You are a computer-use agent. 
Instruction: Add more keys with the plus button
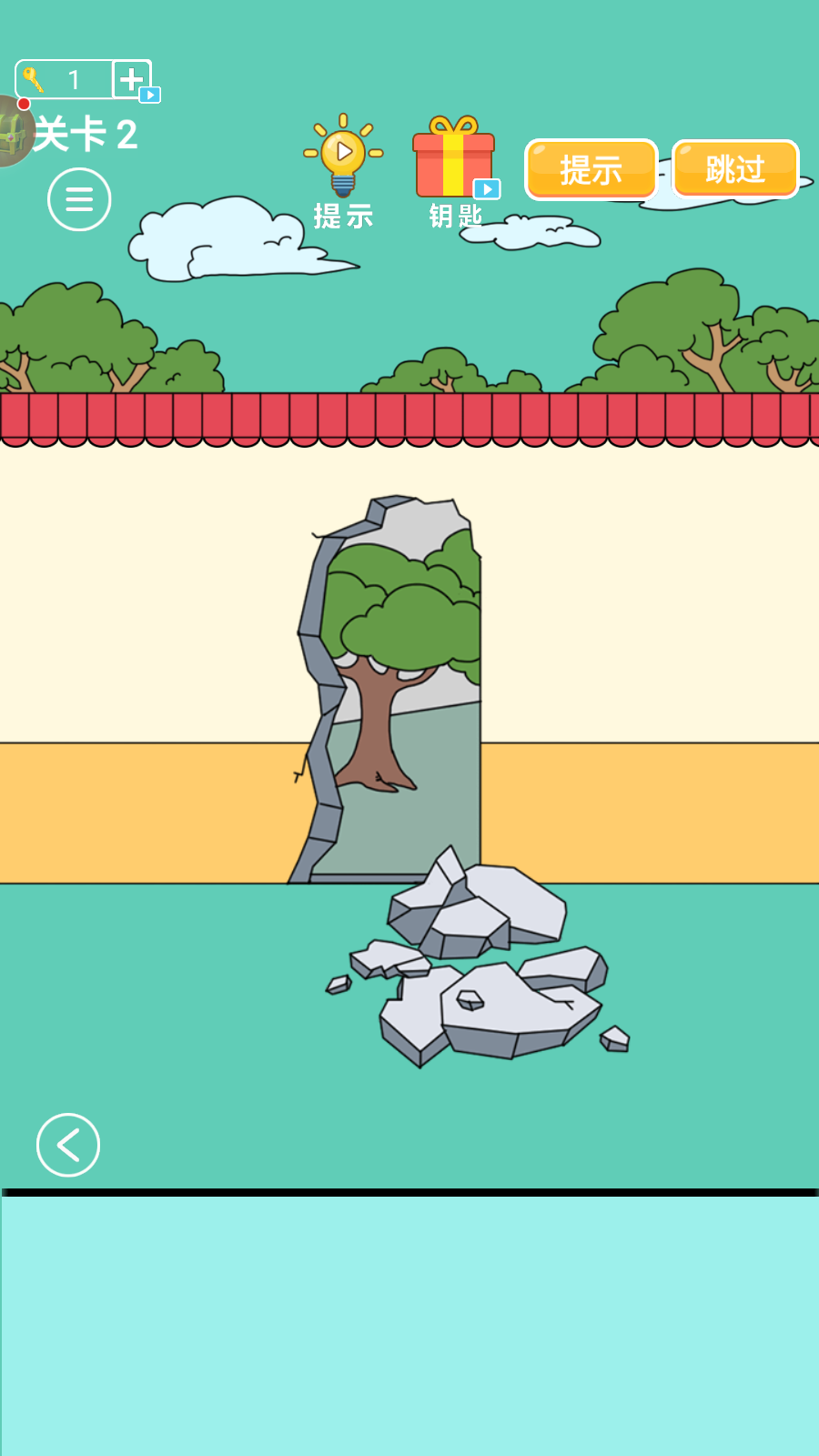point(132,79)
